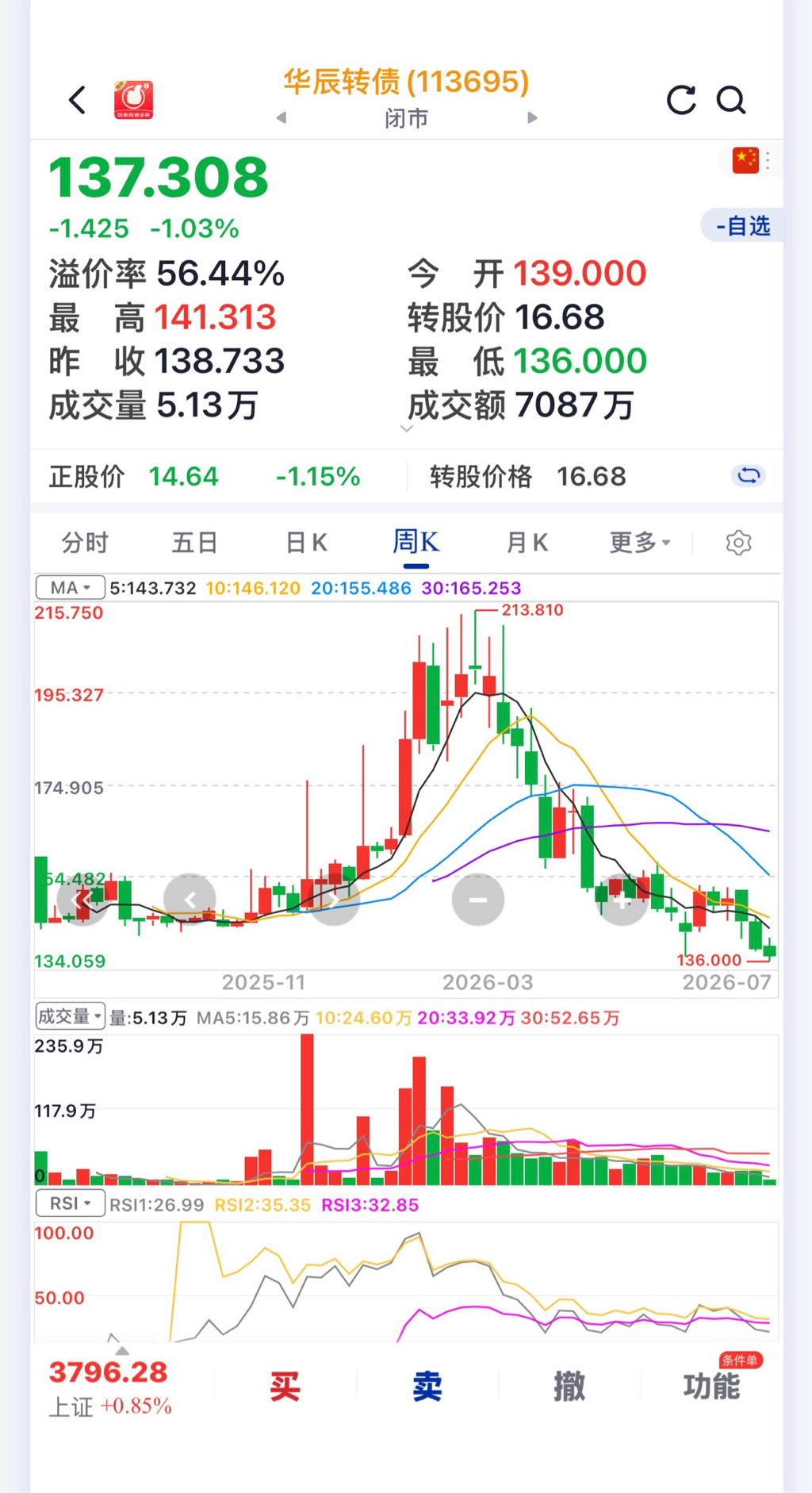
Task: Open the RSI indicator dropdown
Action: [x=70, y=1203]
